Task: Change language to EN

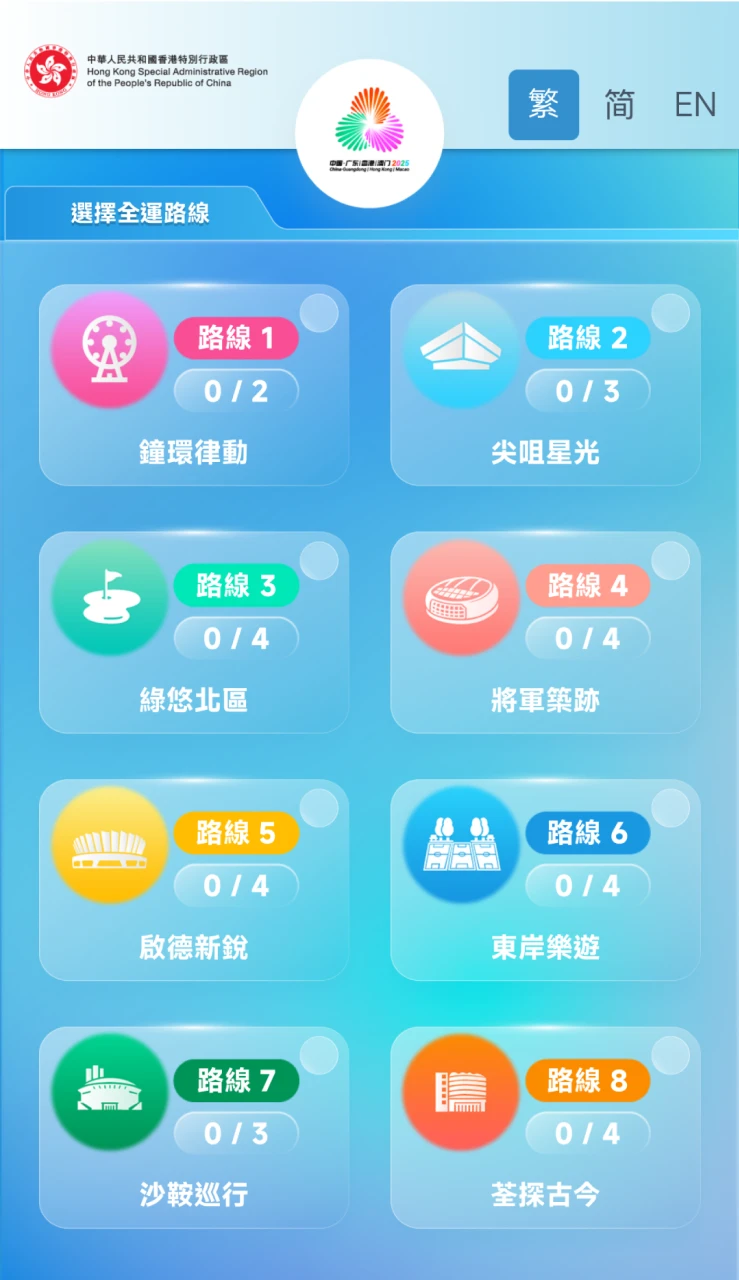Action: coord(695,104)
